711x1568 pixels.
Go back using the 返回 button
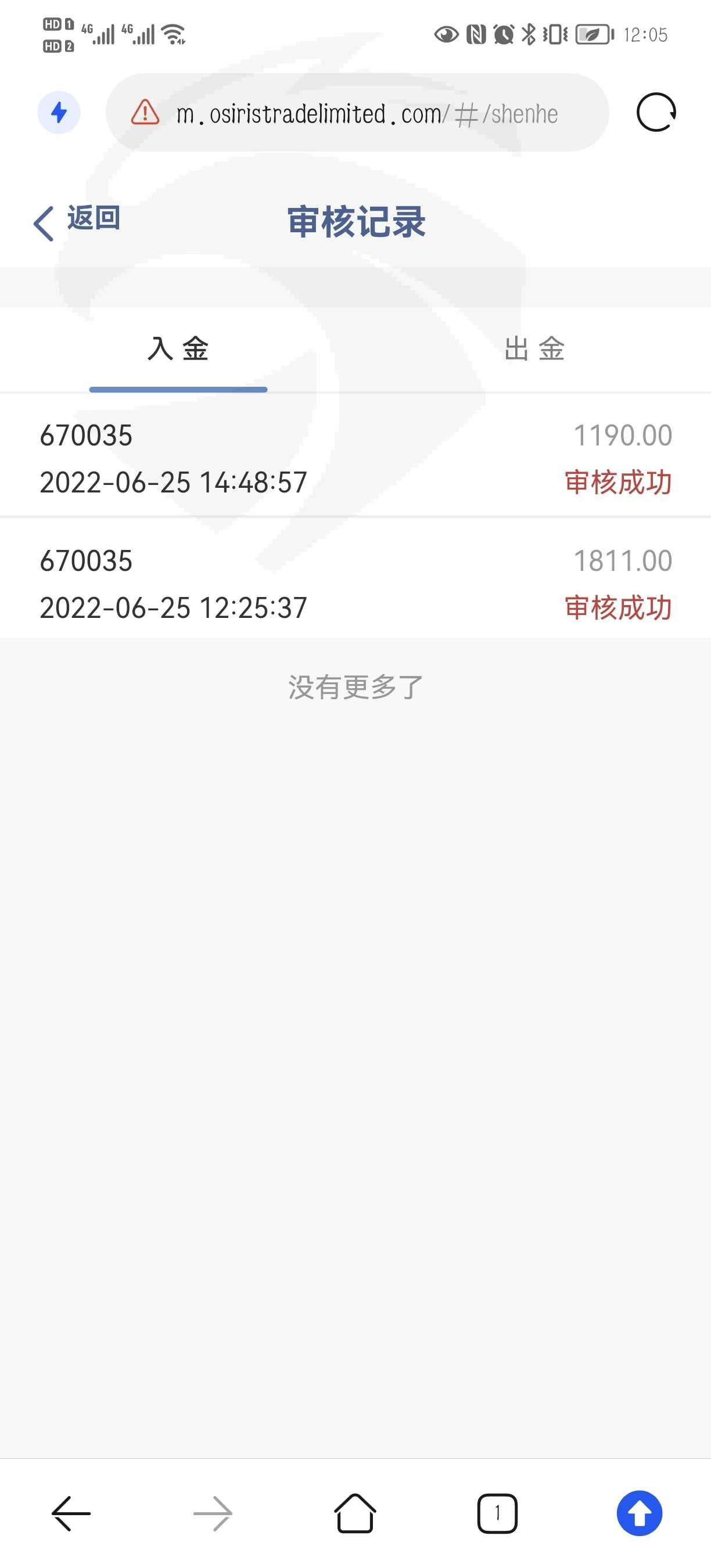pos(77,221)
